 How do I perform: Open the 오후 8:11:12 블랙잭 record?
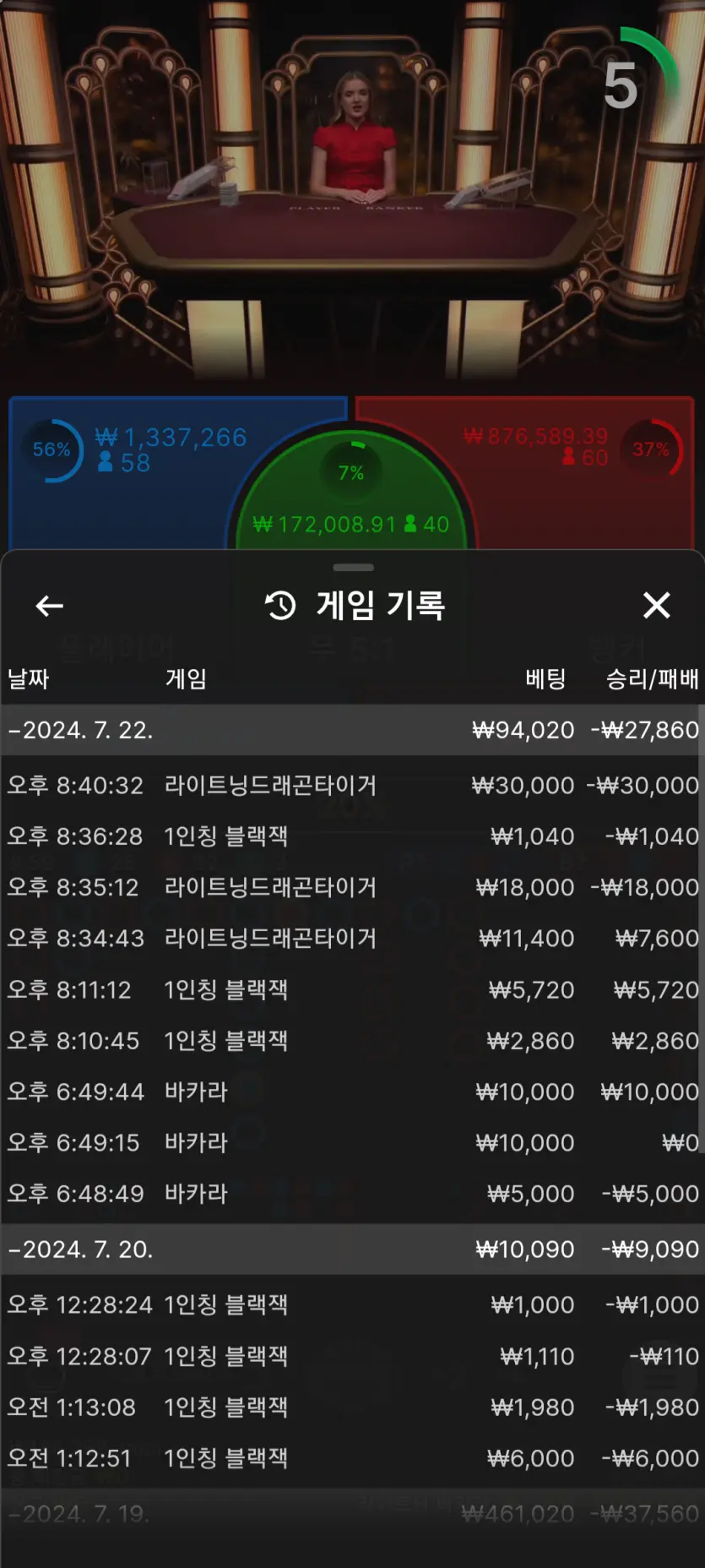point(353,990)
